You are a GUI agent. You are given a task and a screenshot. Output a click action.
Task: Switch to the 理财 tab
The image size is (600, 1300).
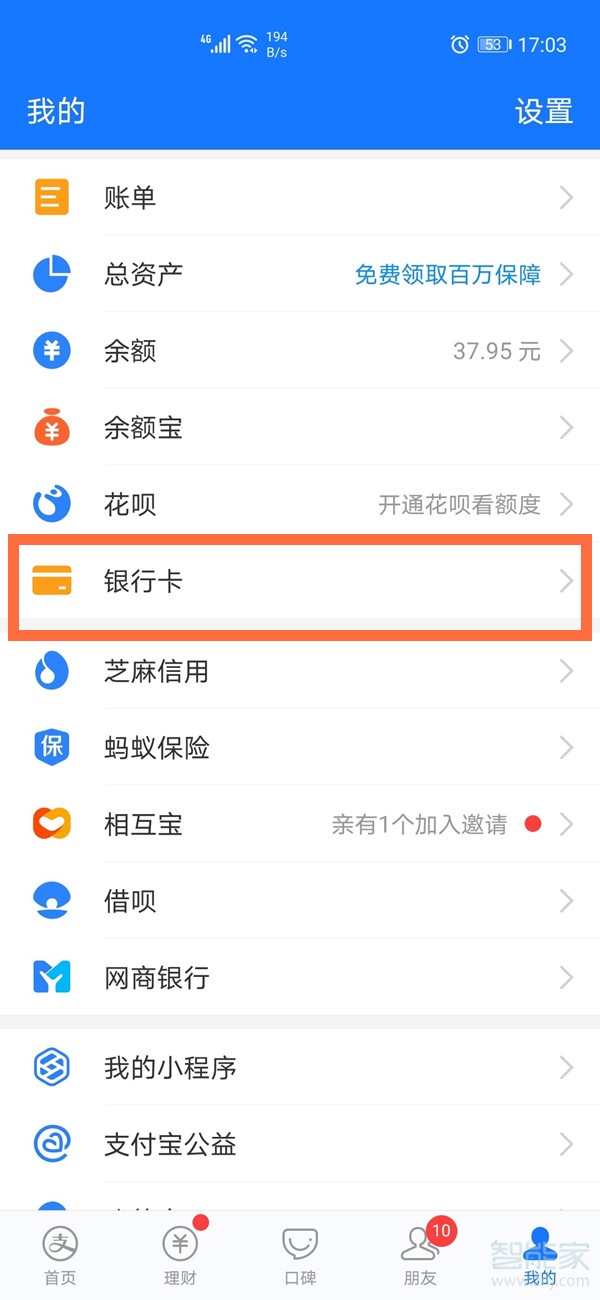[180, 1255]
